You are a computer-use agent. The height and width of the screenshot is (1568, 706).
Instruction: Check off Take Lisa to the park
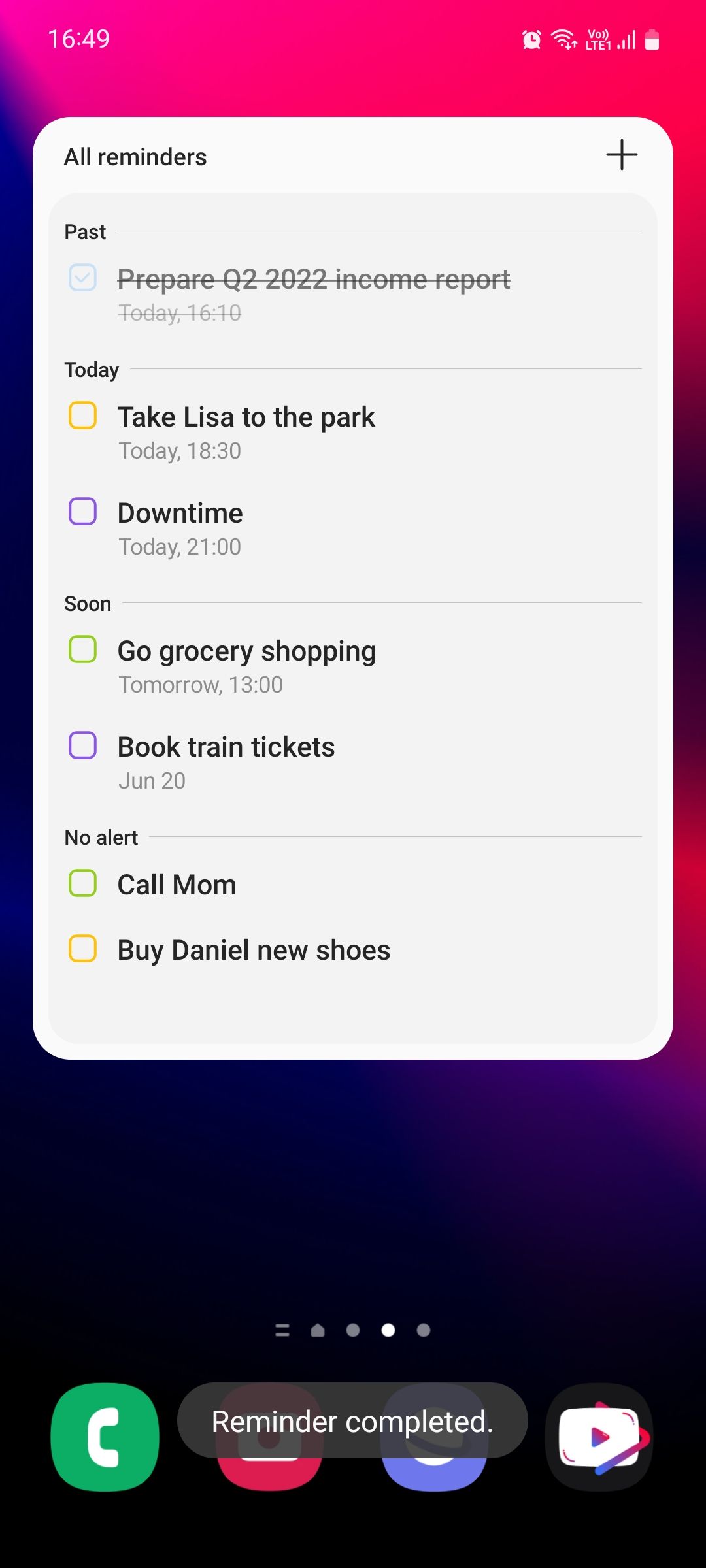[83, 416]
